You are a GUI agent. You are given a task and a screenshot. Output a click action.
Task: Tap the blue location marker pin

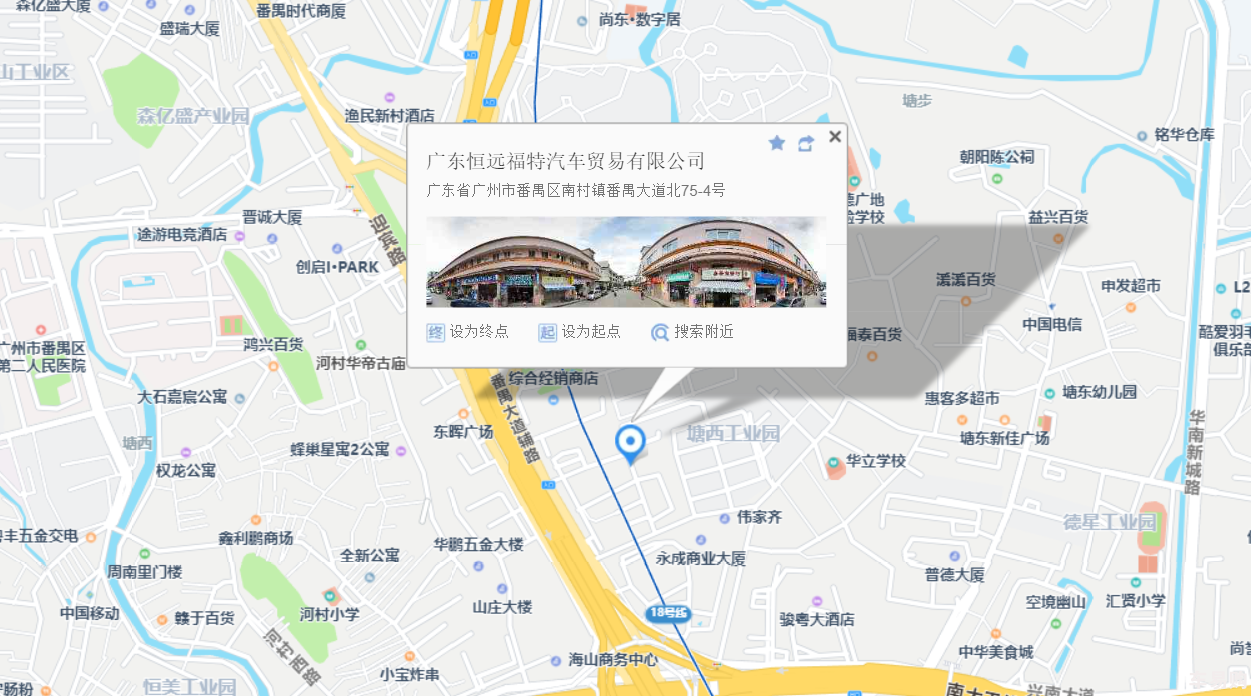click(630, 441)
